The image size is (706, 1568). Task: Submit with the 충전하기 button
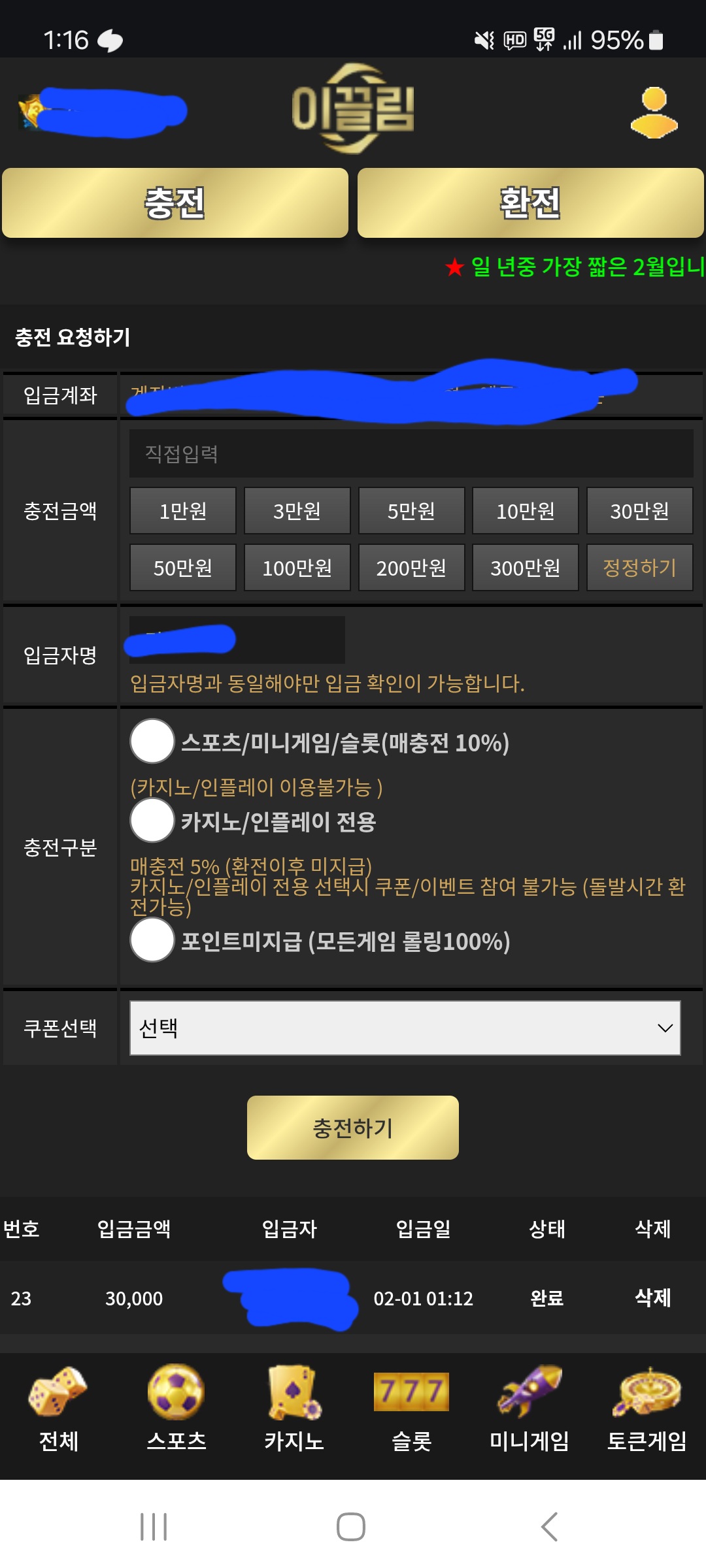[353, 1128]
